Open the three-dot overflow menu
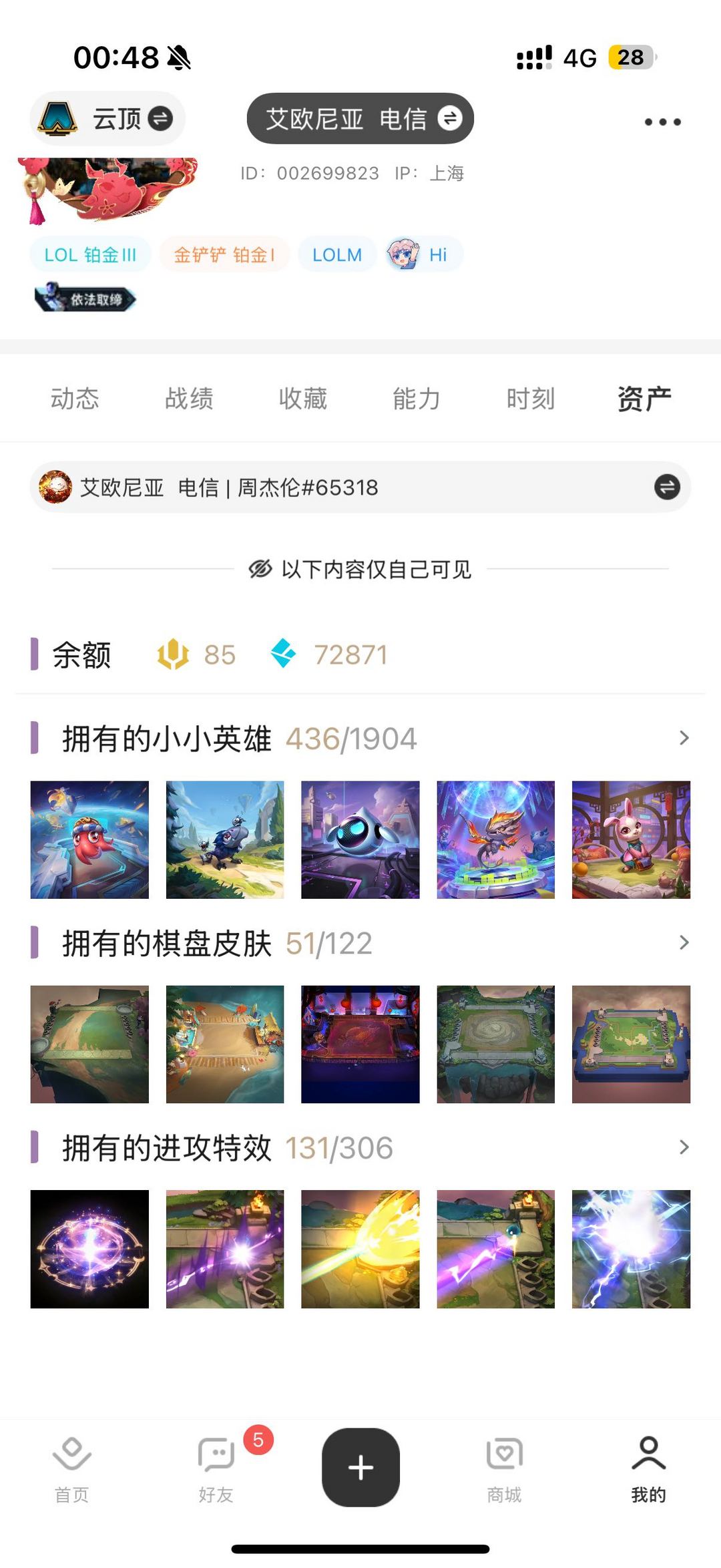Screen dimensions: 721x1568 pyautogui.click(x=662, y=122)
